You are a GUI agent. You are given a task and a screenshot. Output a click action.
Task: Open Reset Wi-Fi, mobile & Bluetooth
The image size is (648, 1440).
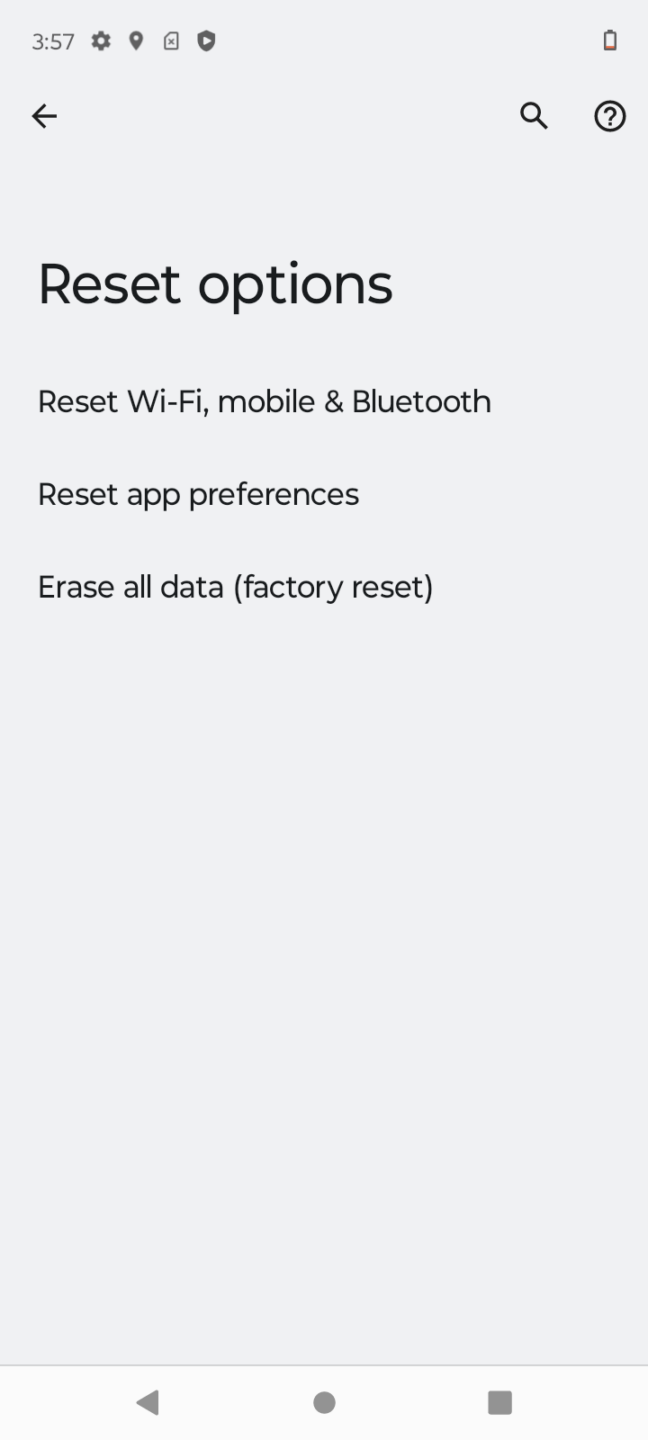click(324, 402)
